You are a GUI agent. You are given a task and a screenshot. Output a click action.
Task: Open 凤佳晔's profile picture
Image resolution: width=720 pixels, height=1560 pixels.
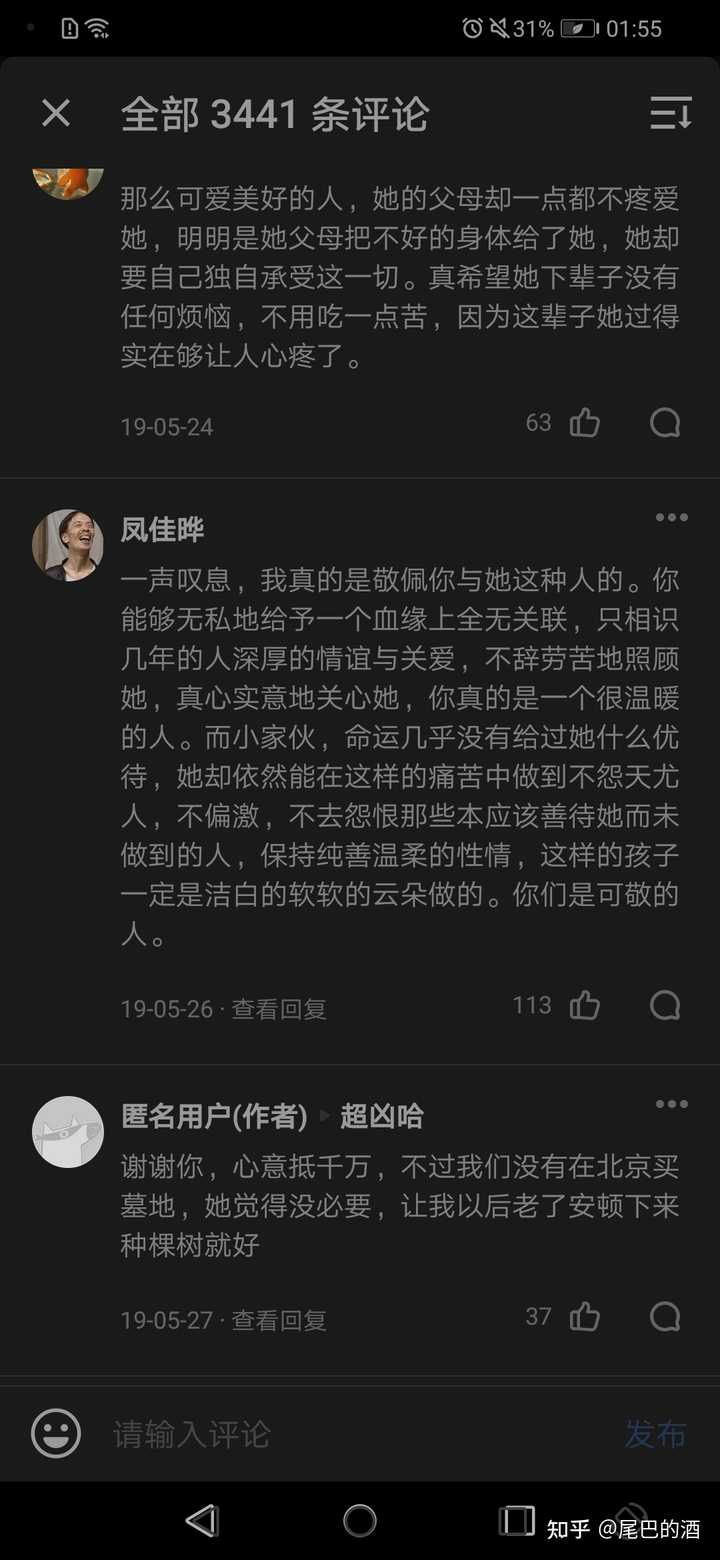coord(68,545)
